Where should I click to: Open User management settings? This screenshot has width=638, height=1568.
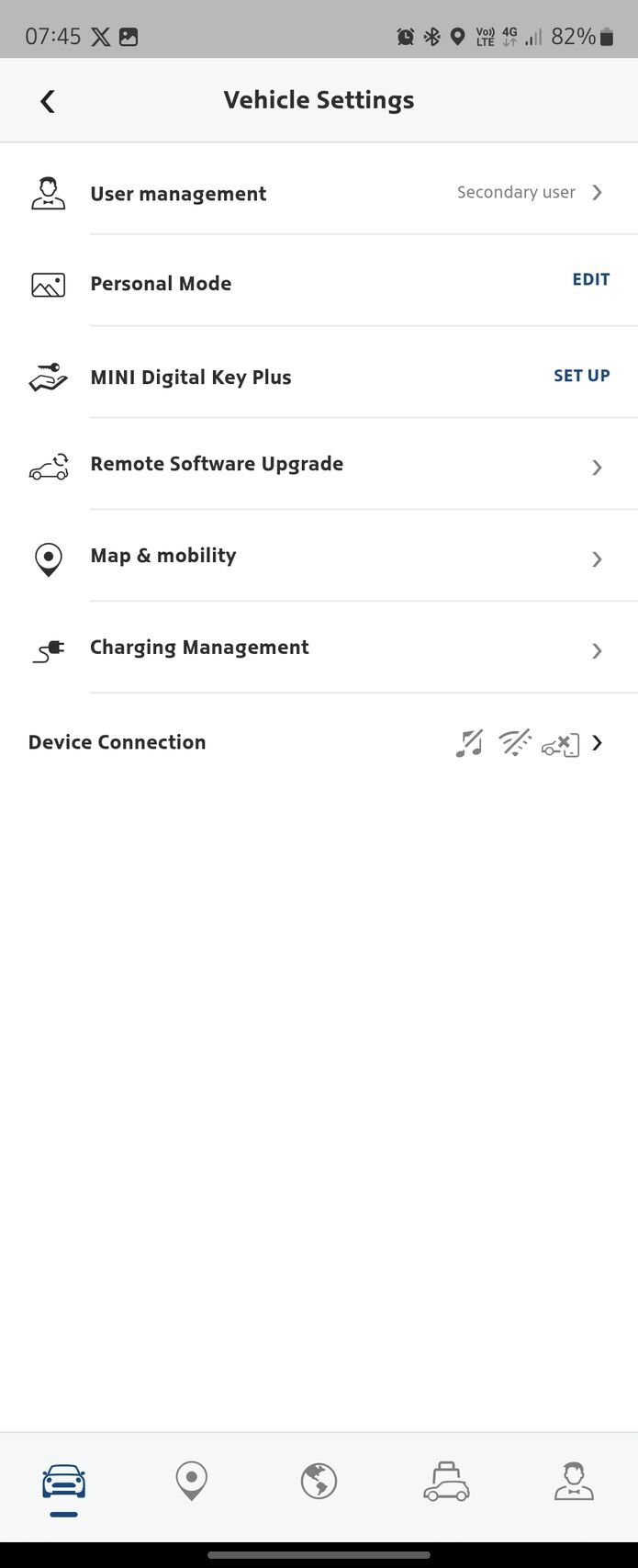tap(319, 193)
